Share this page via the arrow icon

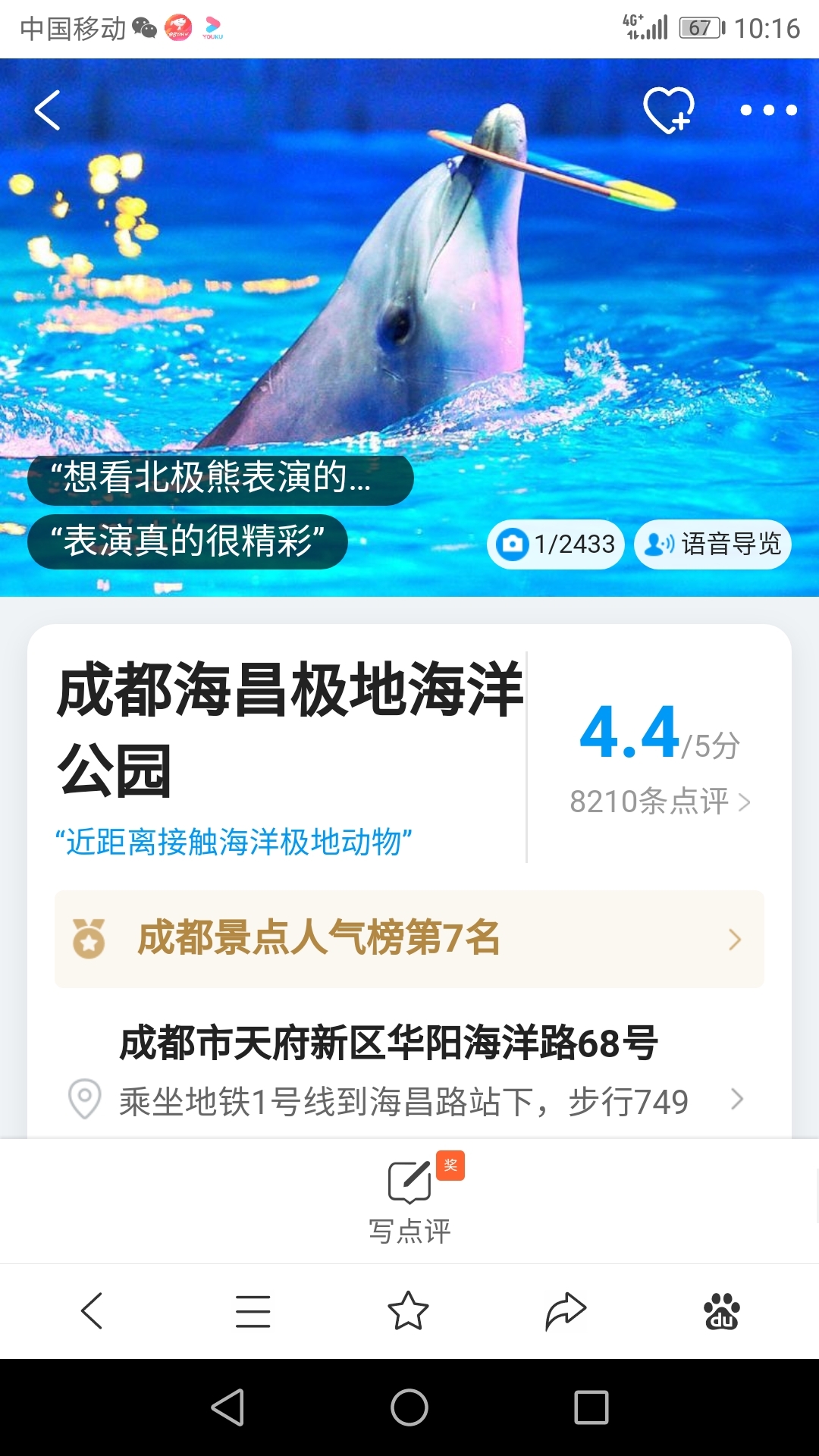pyautogui.click(x=566, y=1311)
